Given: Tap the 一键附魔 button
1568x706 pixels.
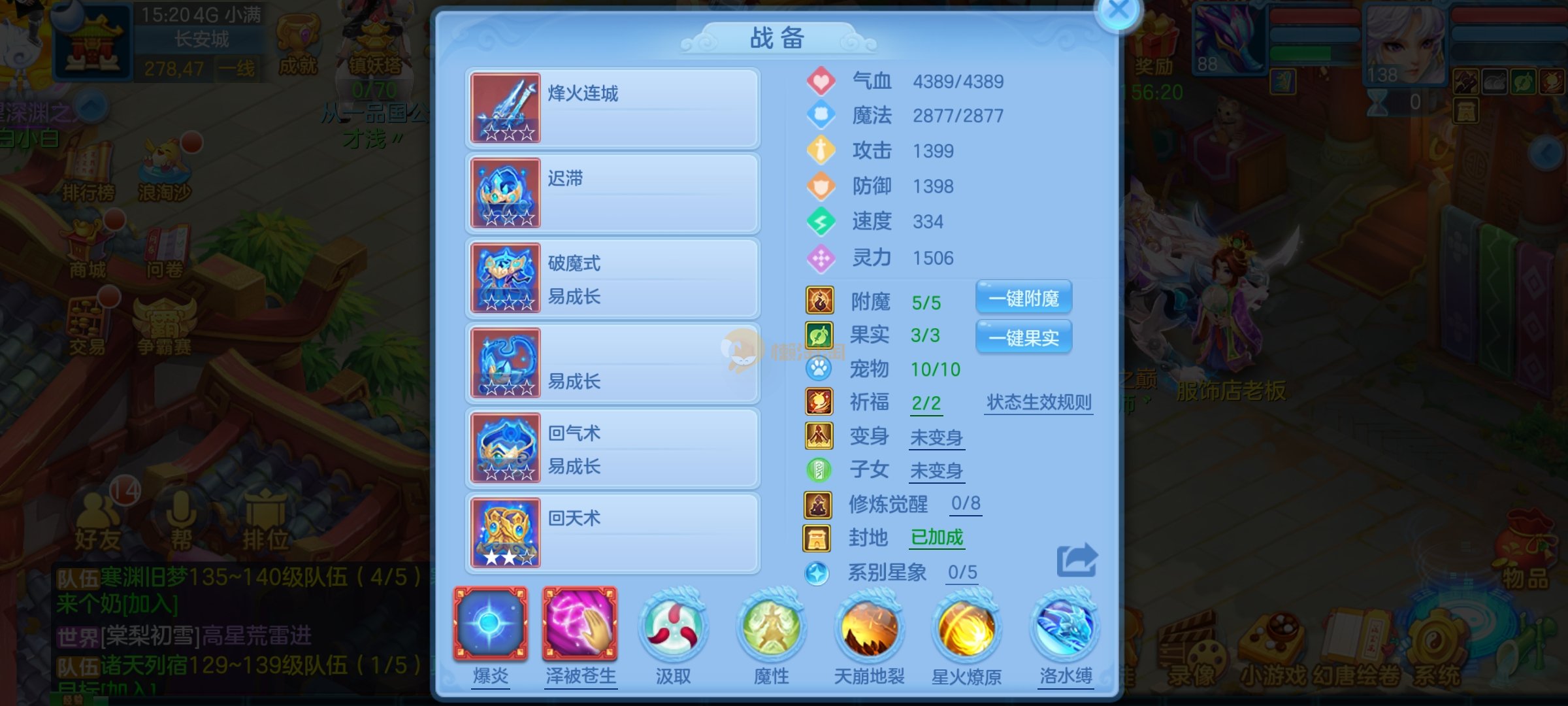Looking at the screenshot, I should point(1023,299).
